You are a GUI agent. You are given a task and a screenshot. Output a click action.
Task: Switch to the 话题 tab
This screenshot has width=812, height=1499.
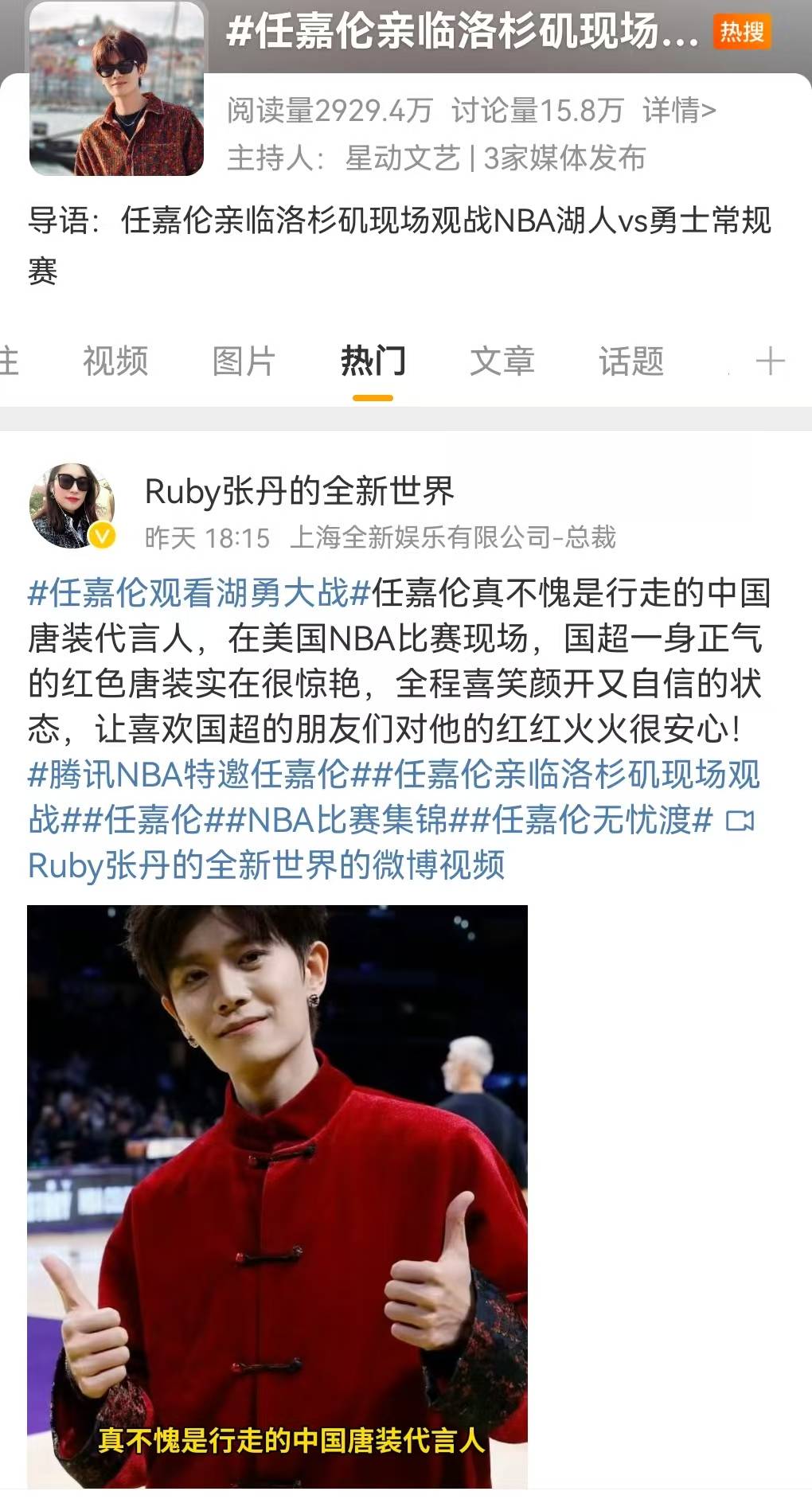point(630,361)
